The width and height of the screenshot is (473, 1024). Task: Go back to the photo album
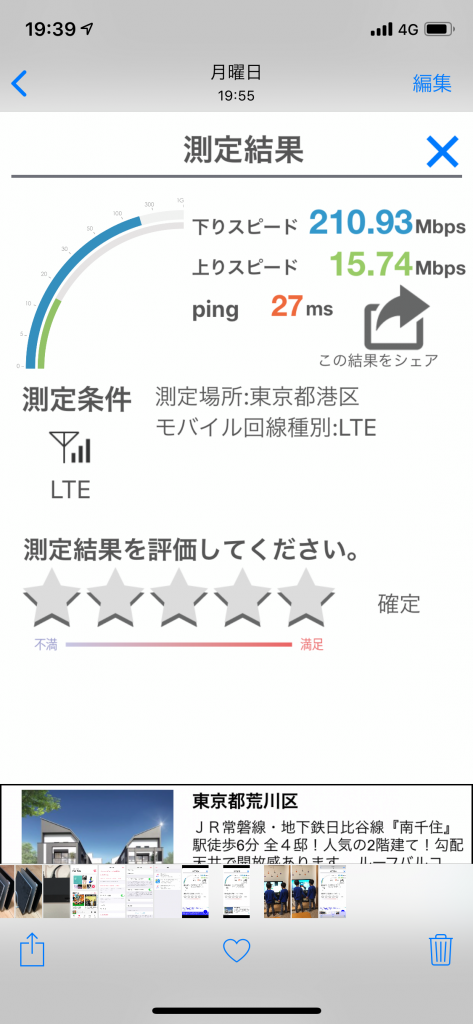[20, 84]
